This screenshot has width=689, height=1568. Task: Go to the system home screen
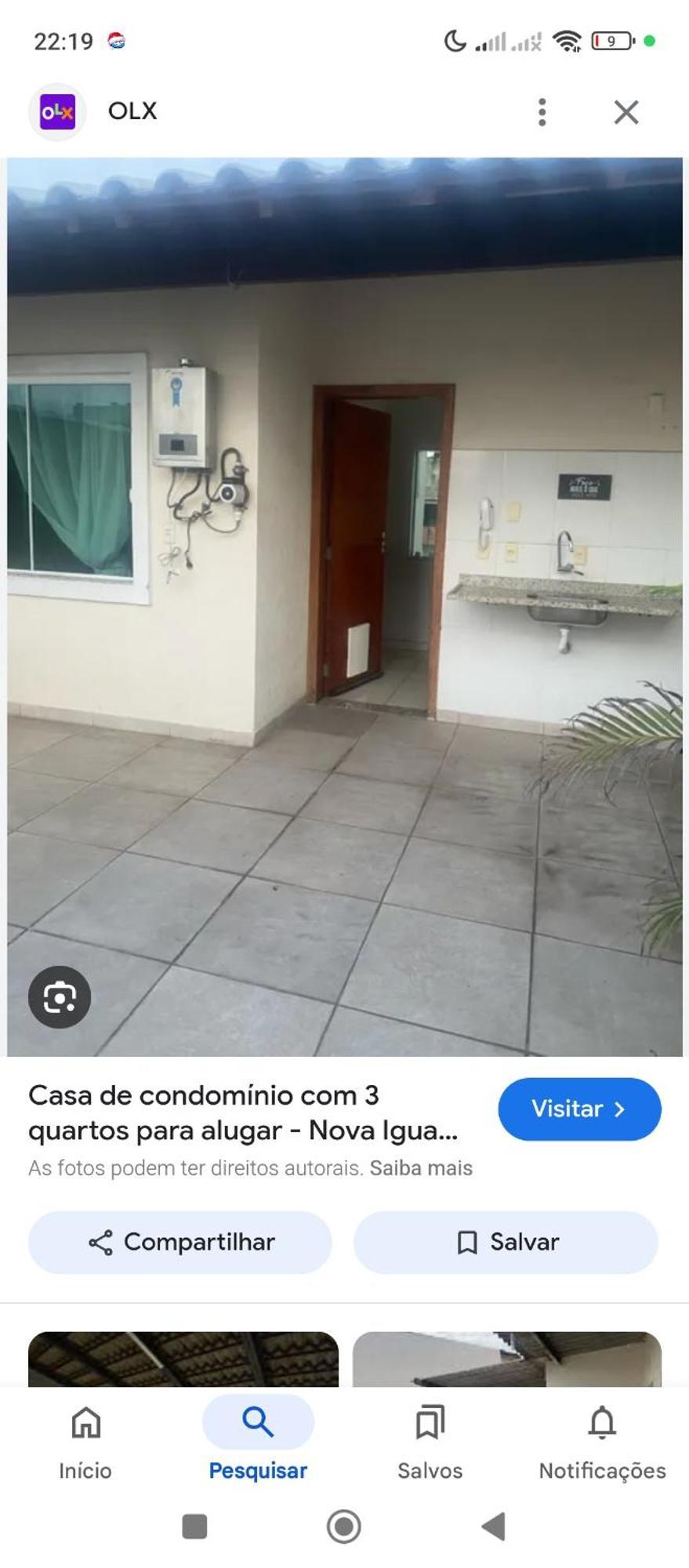[x=343, y=1526]
